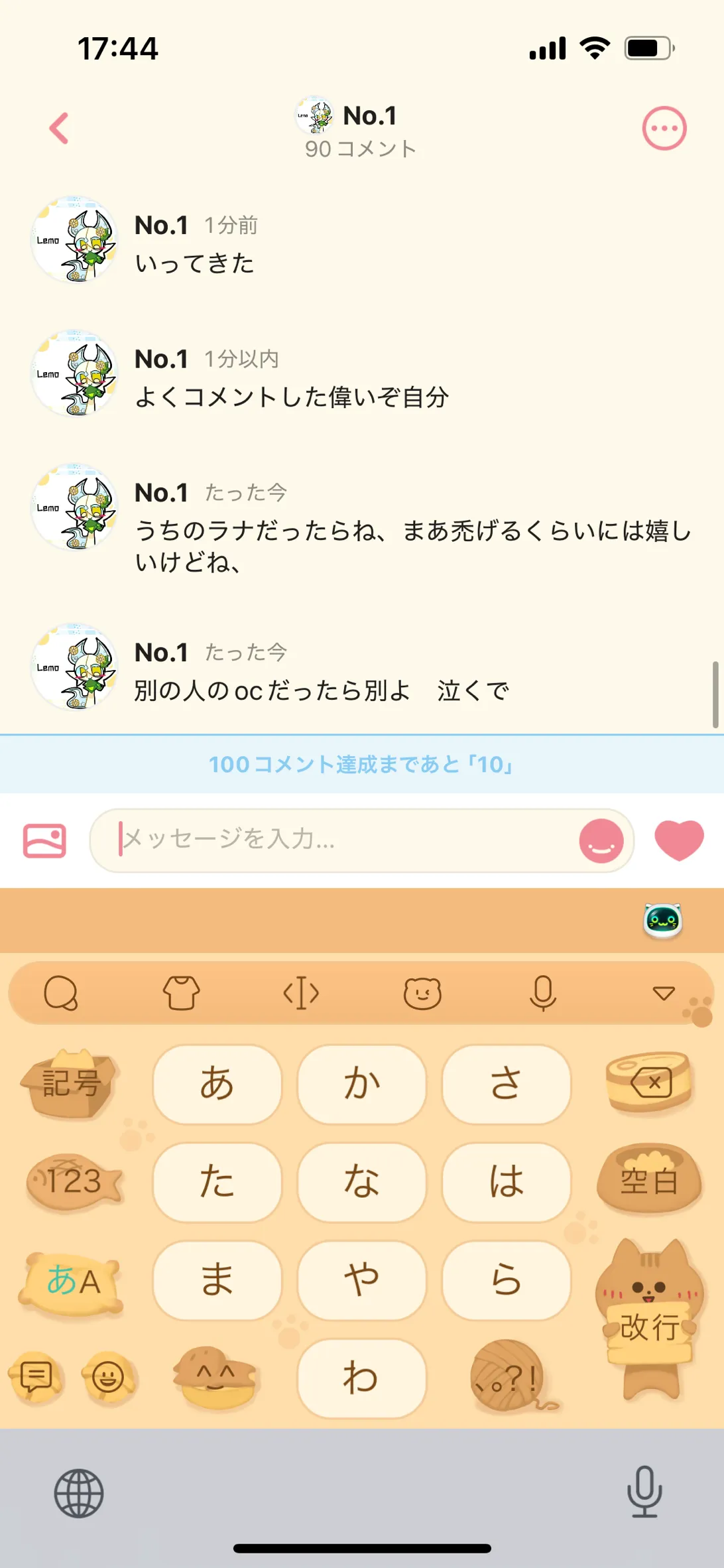Toggle the あA input mode key
The height and width of the screenshot is (1568, 724).
point(72,1279)
